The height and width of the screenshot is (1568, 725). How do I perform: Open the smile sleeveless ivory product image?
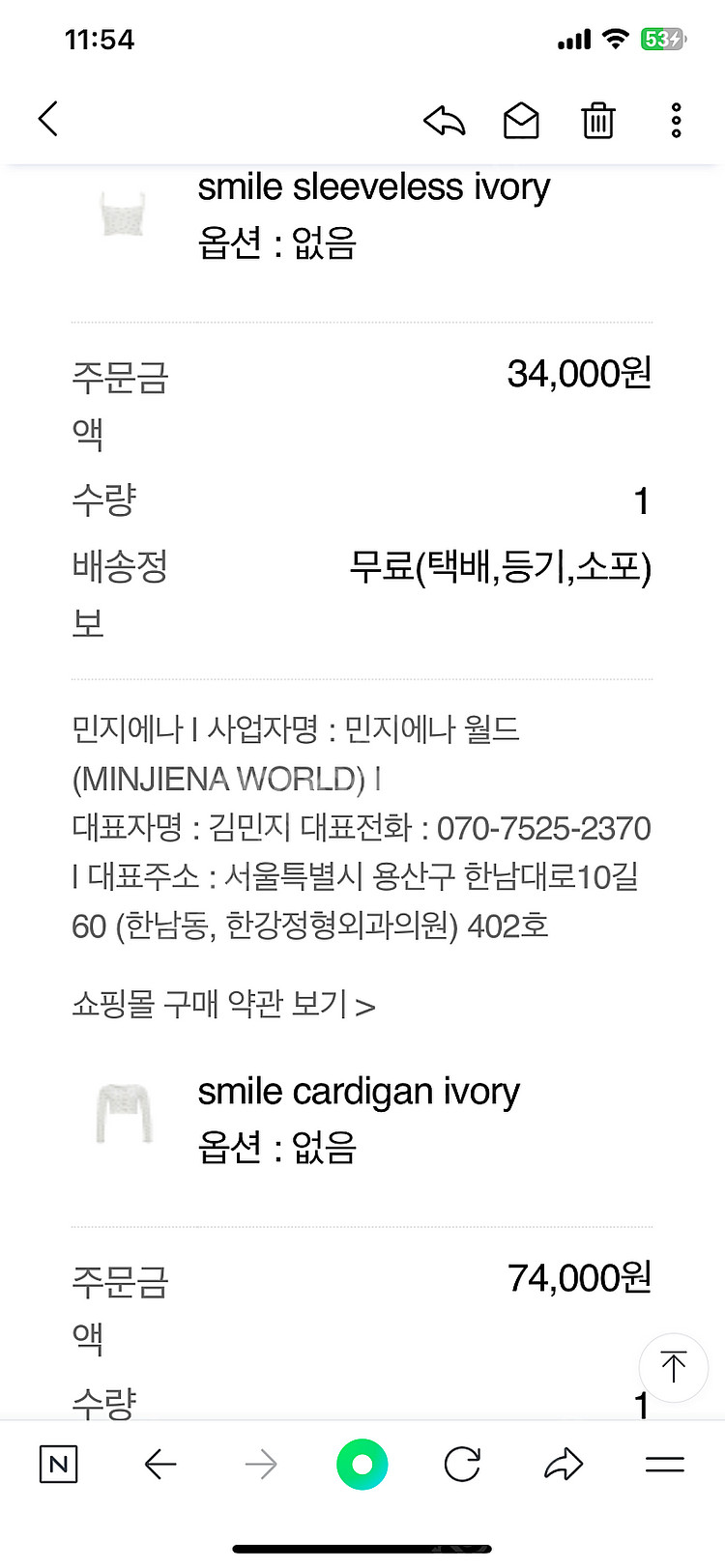coord(124,213)
